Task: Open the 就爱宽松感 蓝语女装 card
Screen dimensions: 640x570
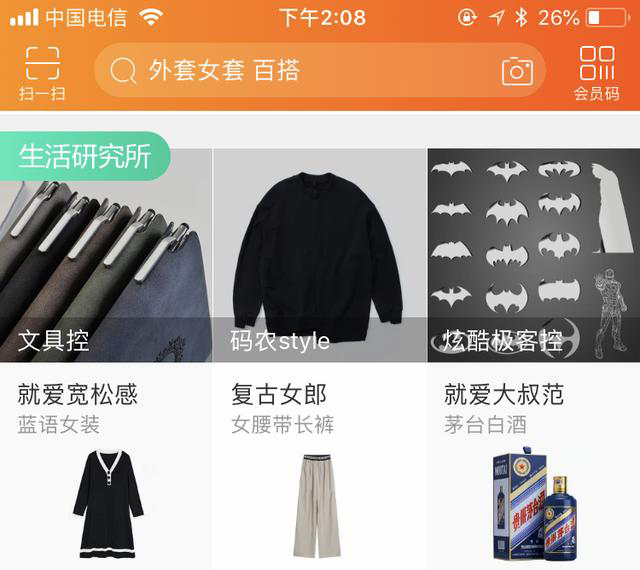Action: pos(105,470)
